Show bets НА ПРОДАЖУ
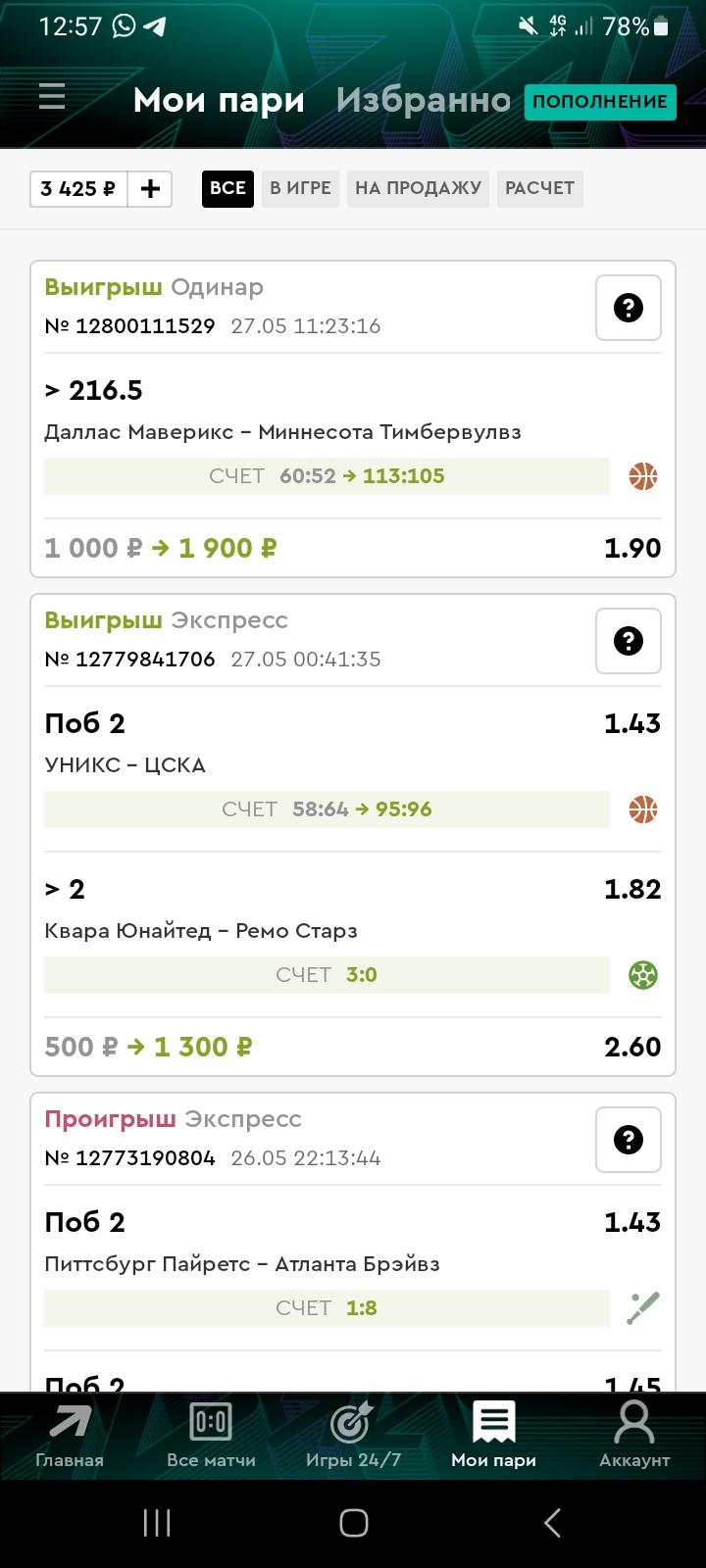 418,188
